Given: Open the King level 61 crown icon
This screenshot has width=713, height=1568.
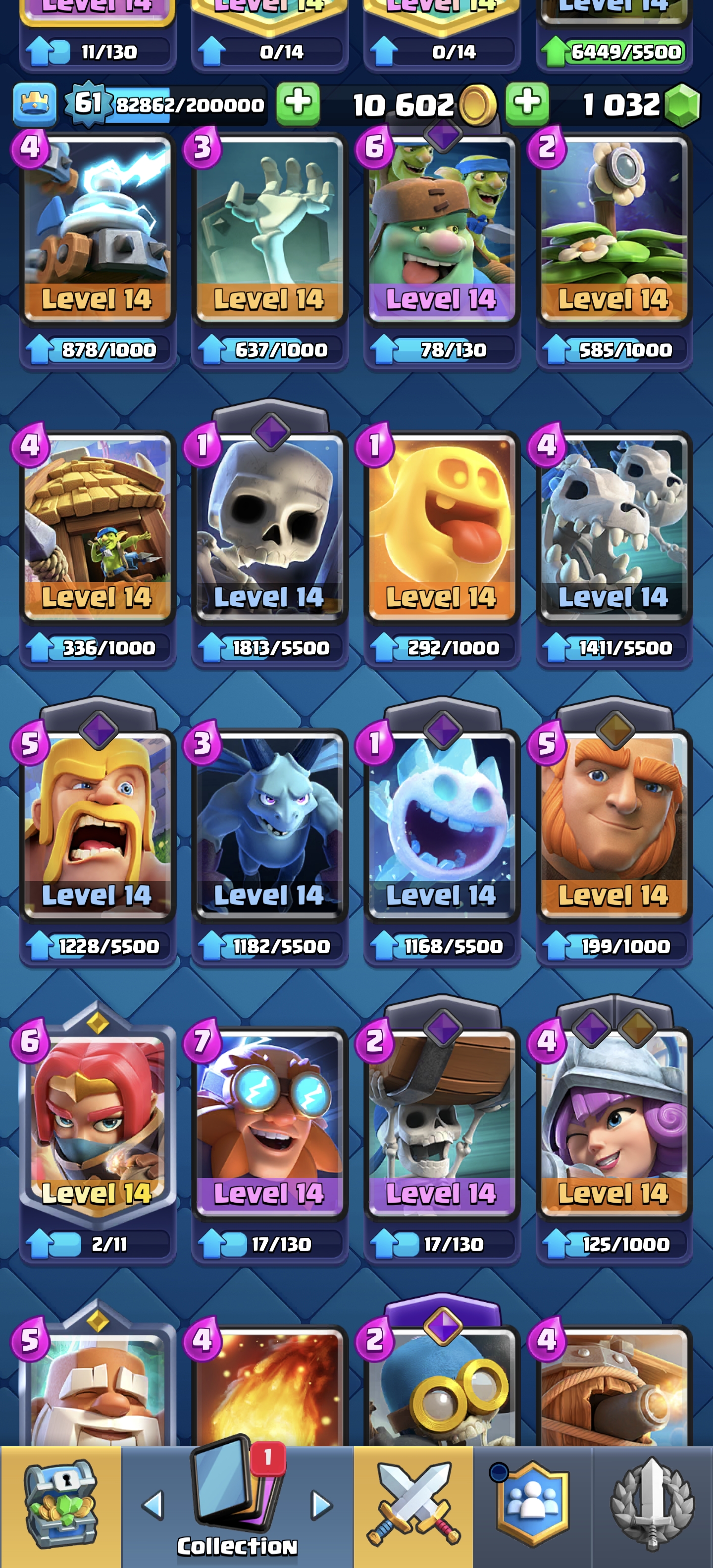Looking at the screenshot, I should click(x=35, y=104).
